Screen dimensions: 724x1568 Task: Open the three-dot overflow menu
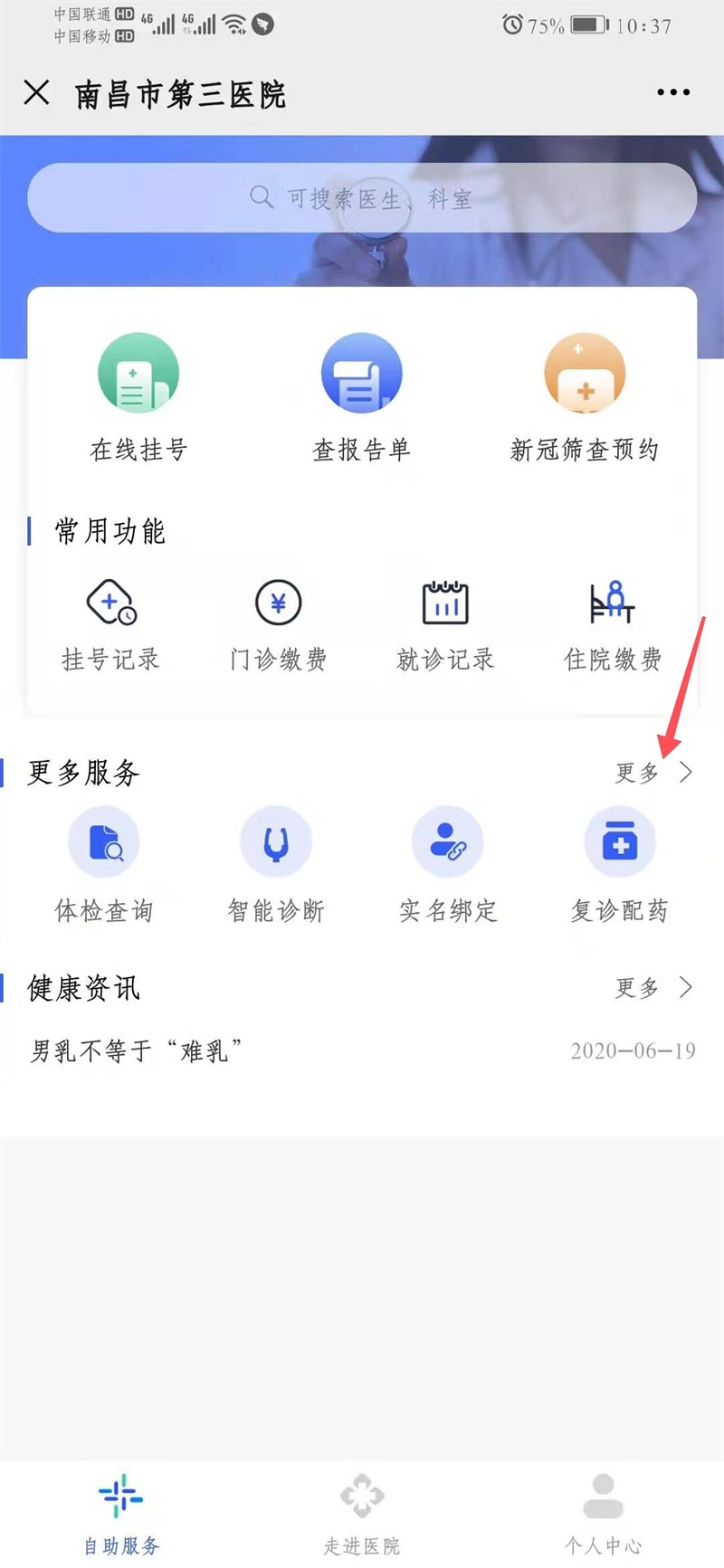(673, 92)
